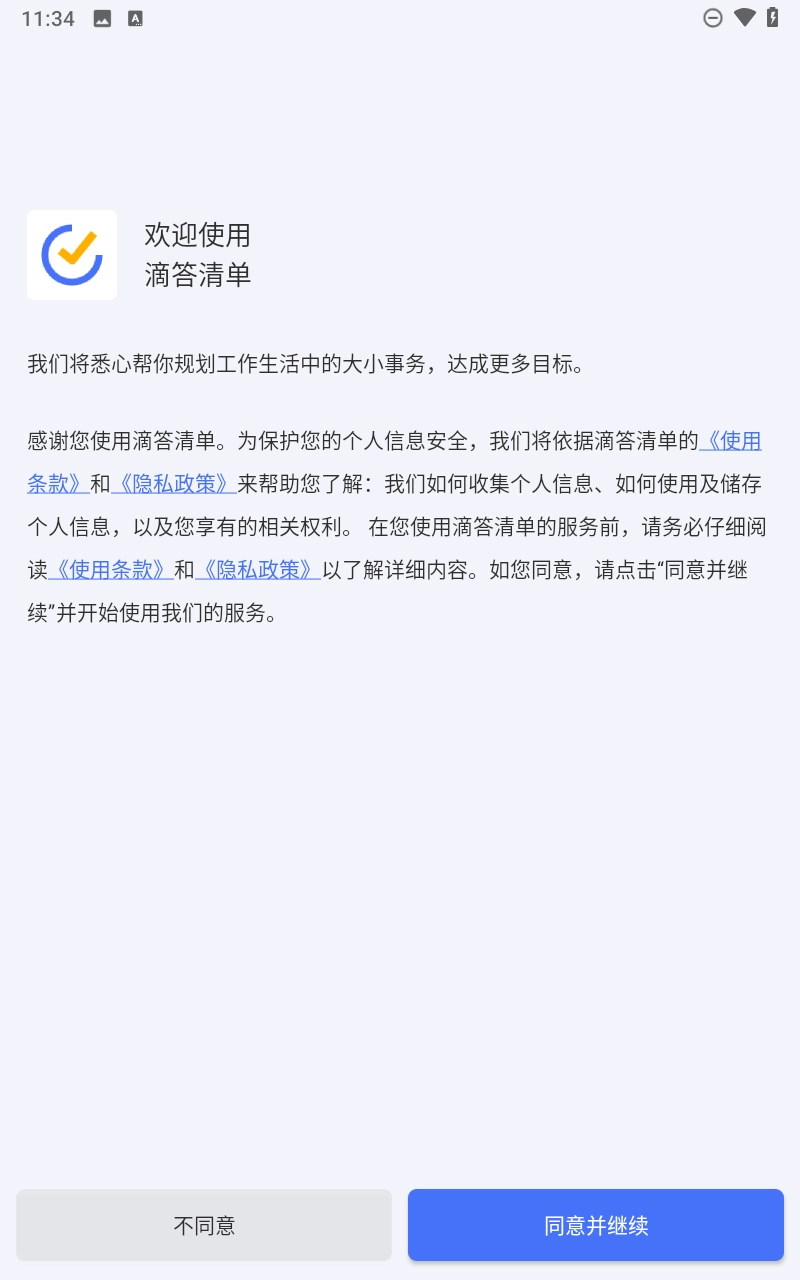Click the 滴答清单 app name text
The image size is (800, 1280).
(x=197, y=275)
